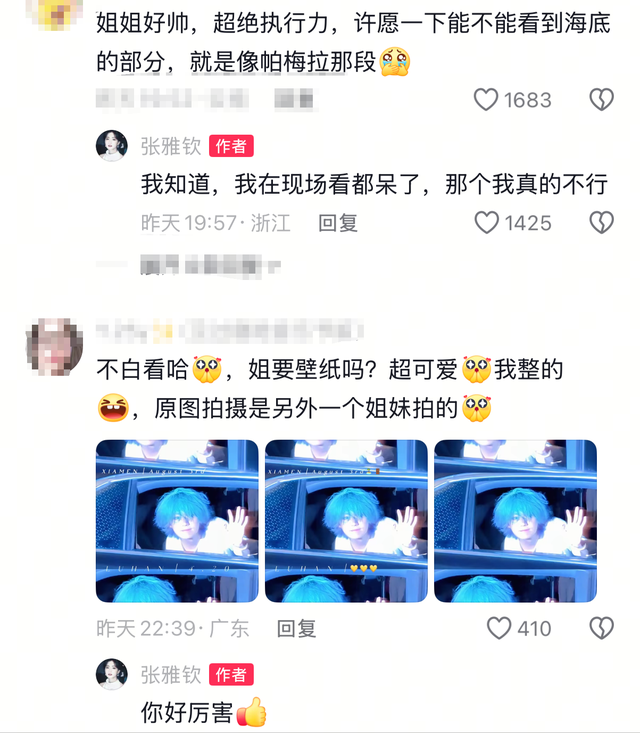Open the last attached wallpaper image
Image resolution: width=640 pixels, height=733 pixels.
point(515,520)
